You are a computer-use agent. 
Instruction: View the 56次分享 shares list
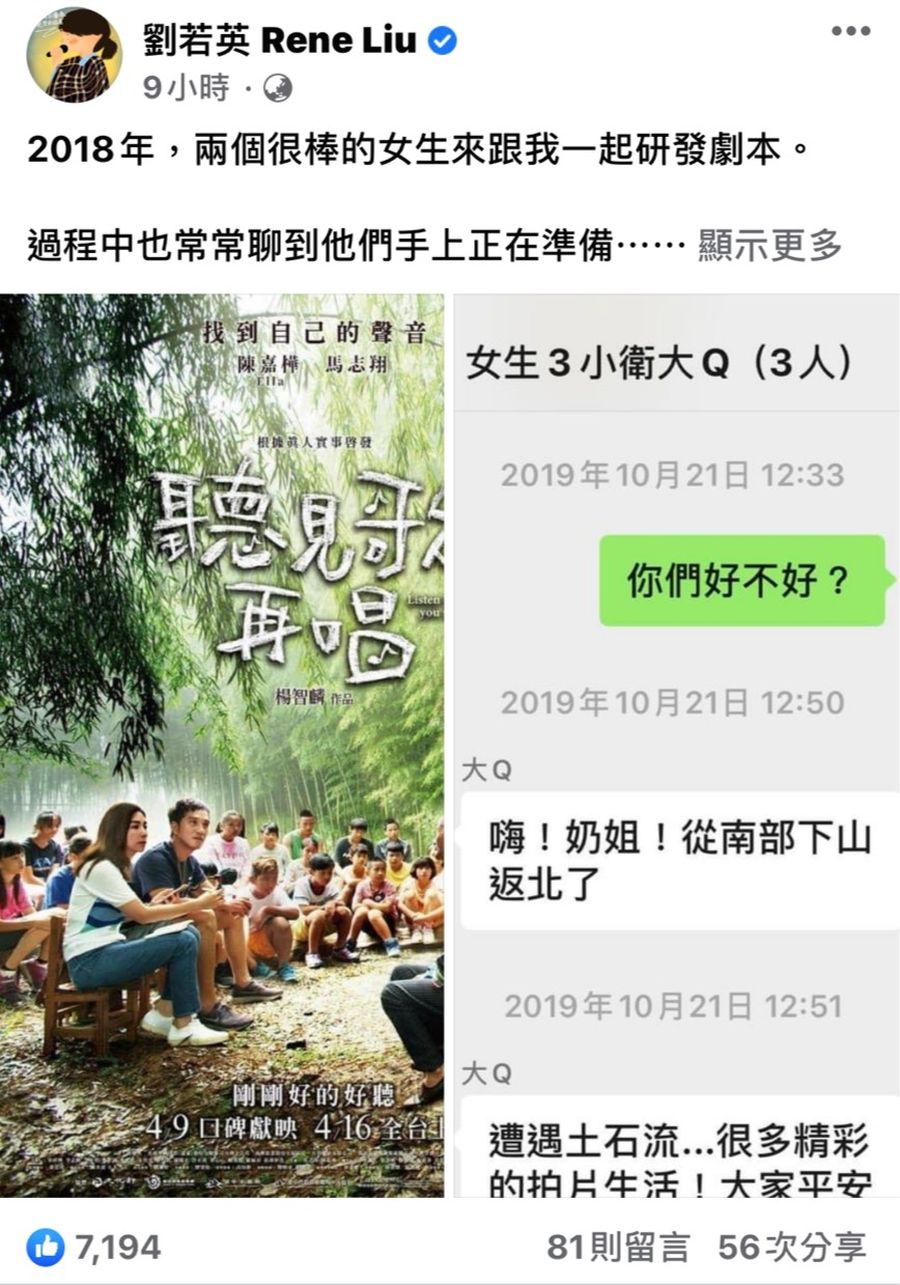pos(792,1246)
